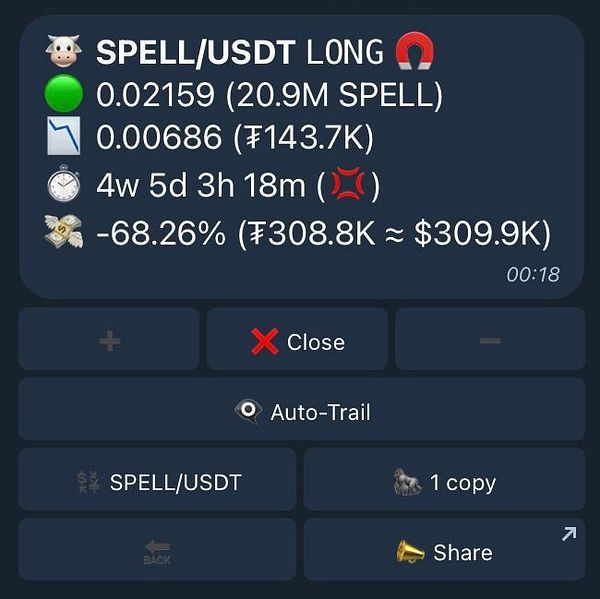Tap the plus button to increase position

[109, 341]
